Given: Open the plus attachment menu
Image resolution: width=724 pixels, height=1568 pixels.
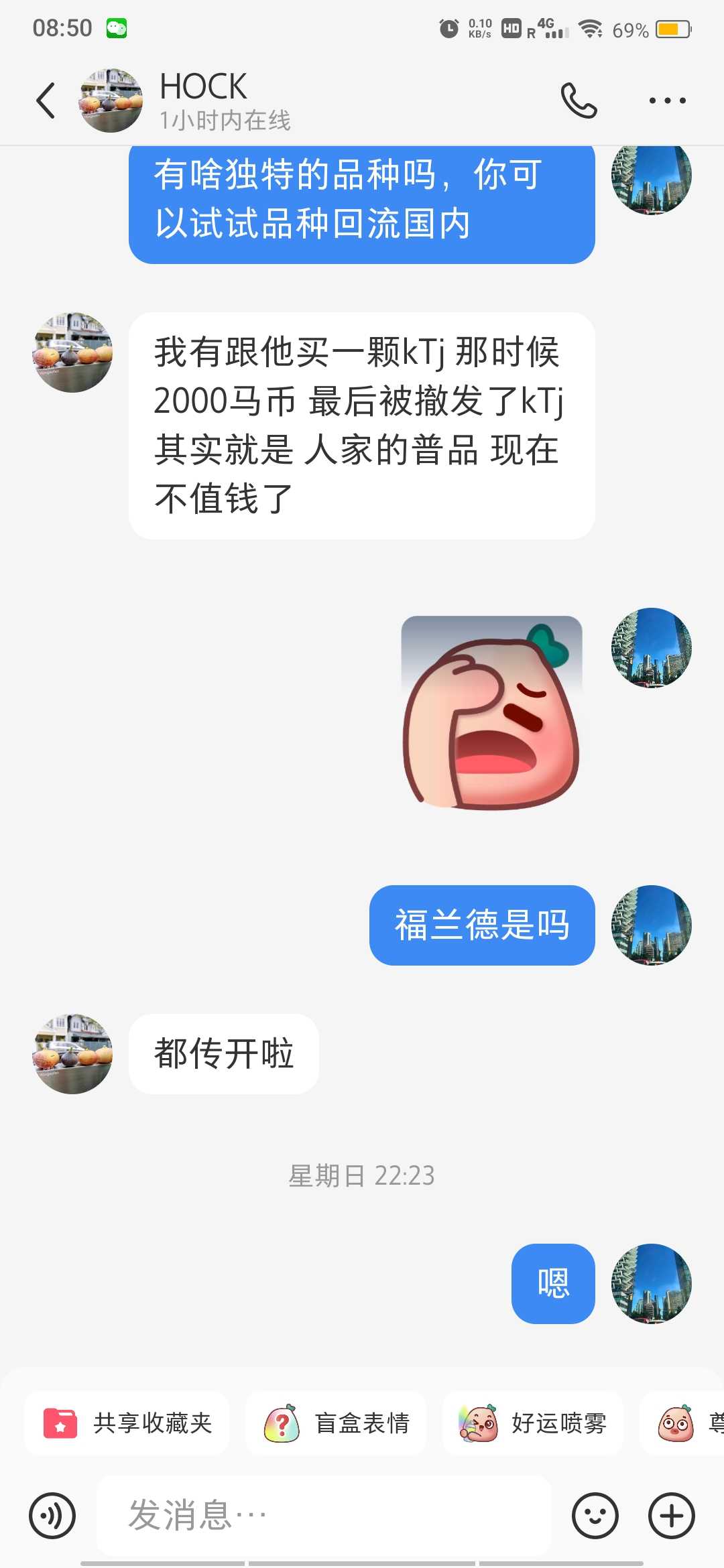Looking at the screenshot, I should click(672, 1516).
